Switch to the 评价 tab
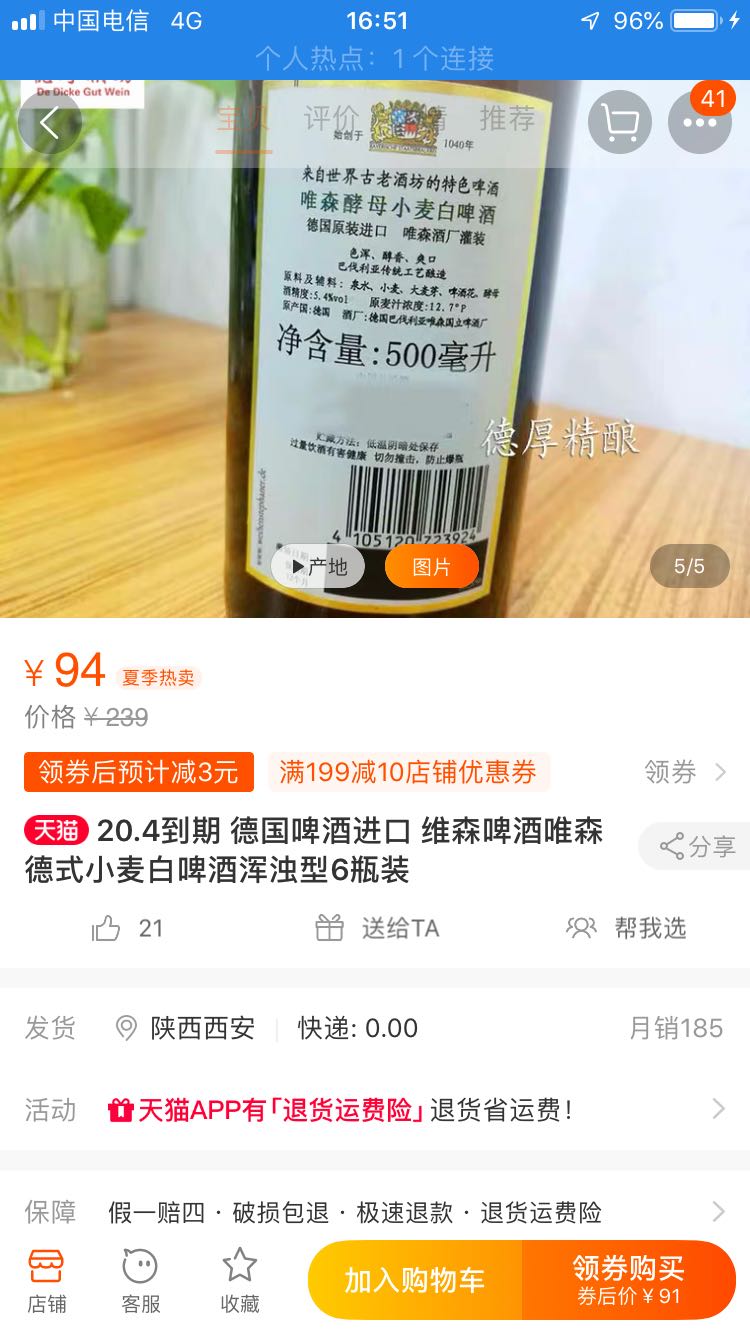This screenshot has width=750, height=1334. click(331, 118)
